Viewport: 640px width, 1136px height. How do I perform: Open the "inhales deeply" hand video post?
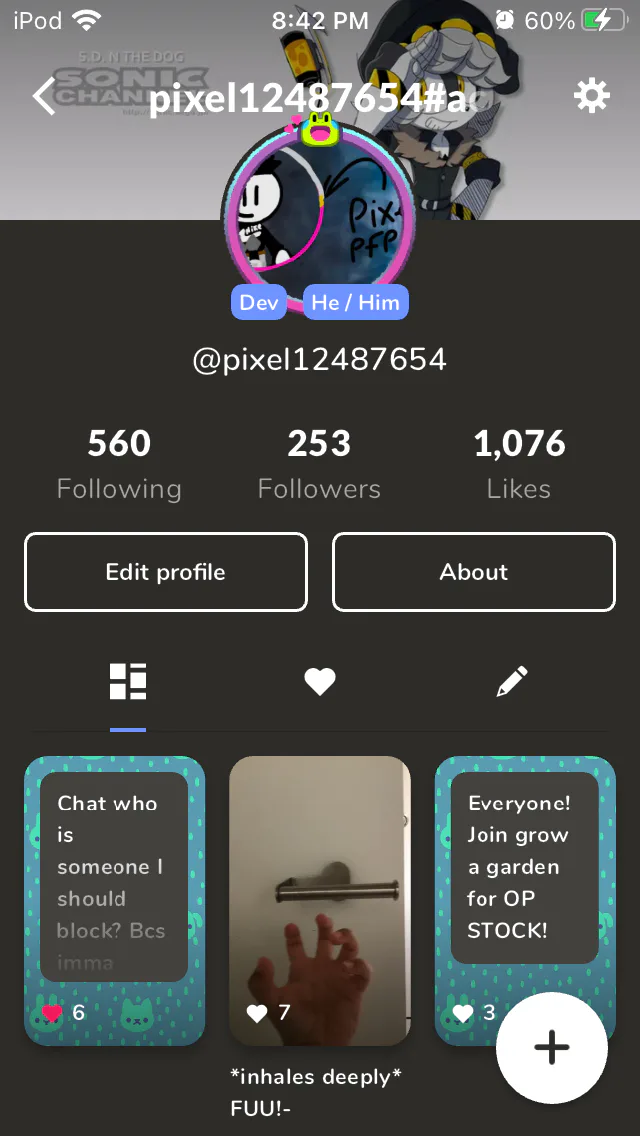(320, 900)
